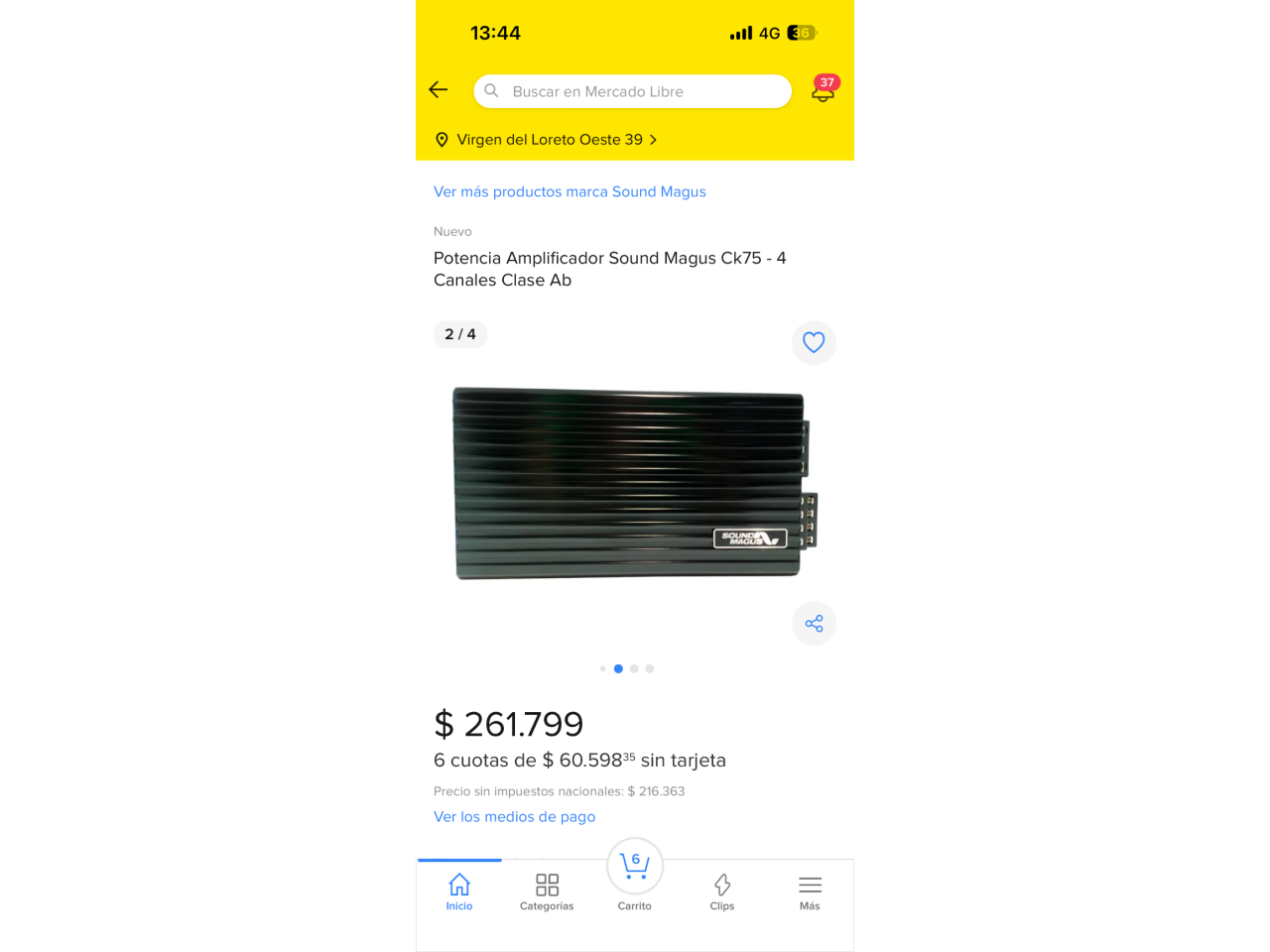Switch to the Inicio tab
Screen dimensions: 1270x952
(459, 891)
